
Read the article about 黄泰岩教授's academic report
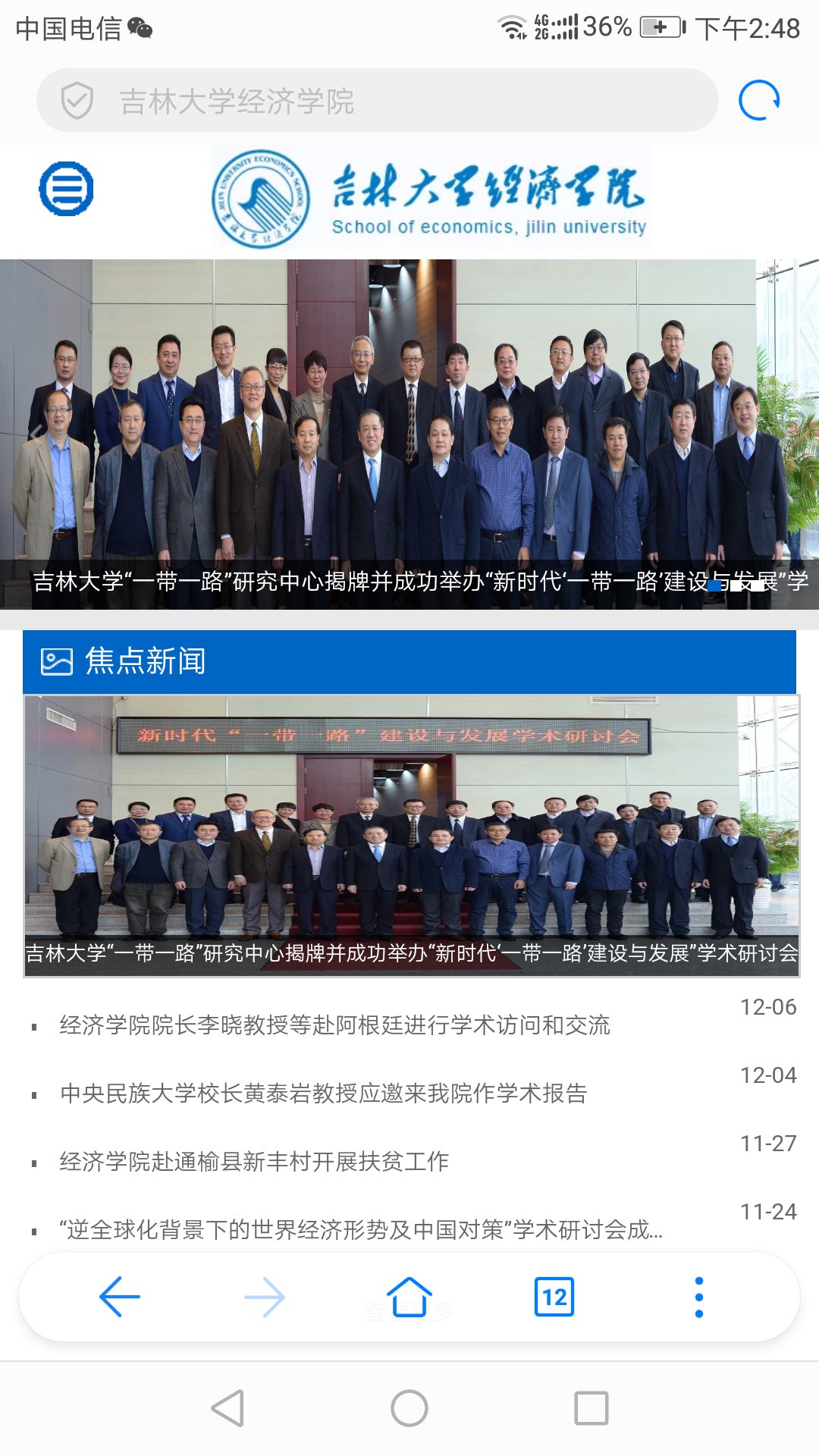click(x=324, y=1094)
